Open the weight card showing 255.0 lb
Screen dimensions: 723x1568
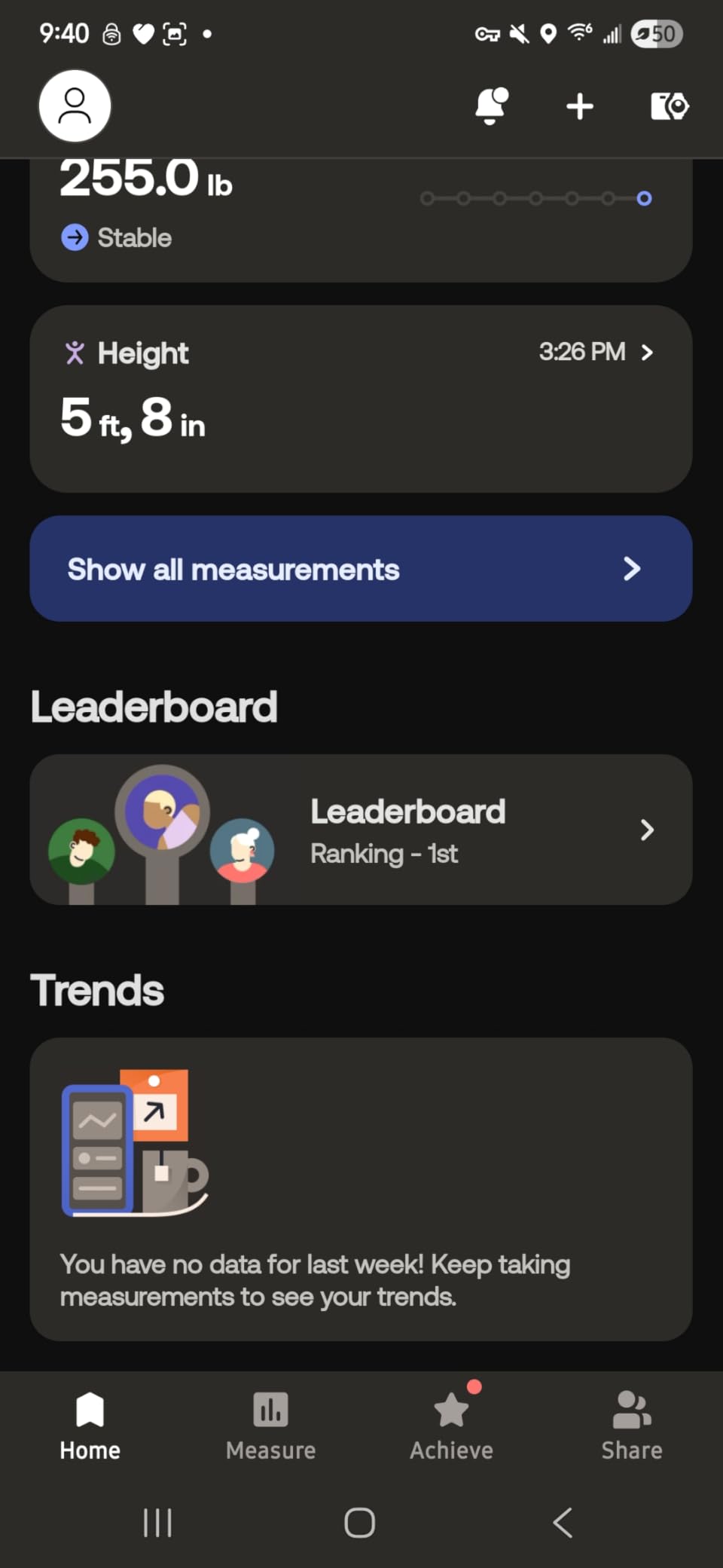pyautogui.click(x=361, y=219)
